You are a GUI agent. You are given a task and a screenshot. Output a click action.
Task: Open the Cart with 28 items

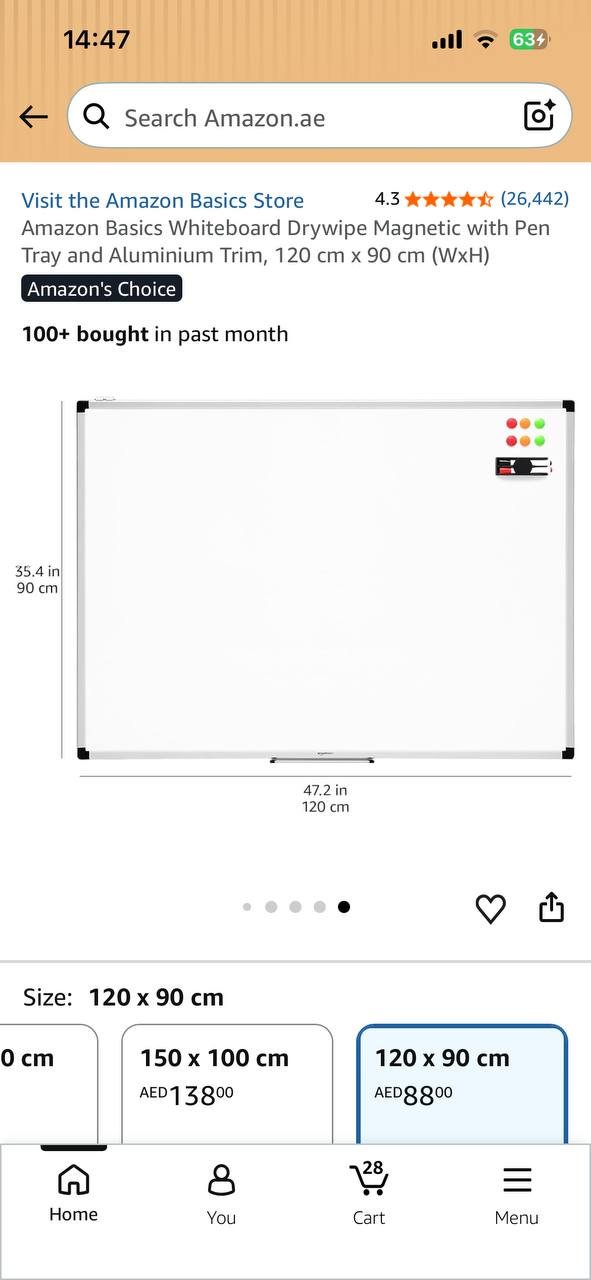click(x=369, y=1194)
